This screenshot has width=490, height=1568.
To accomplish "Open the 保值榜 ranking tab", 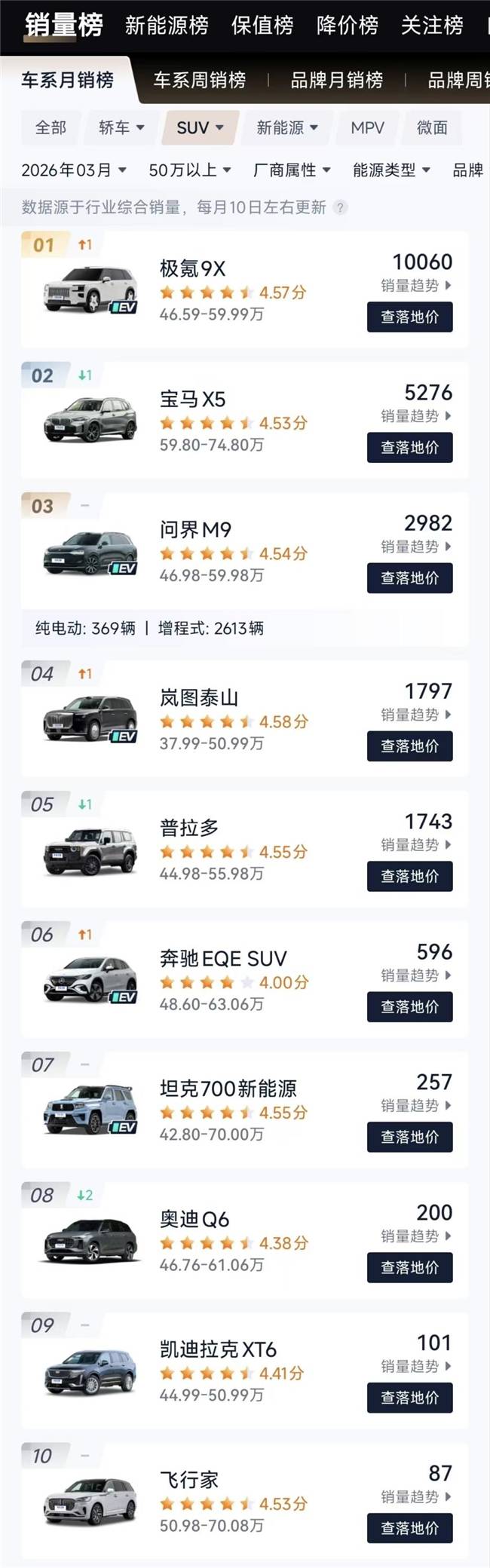I will click(262, 26).
